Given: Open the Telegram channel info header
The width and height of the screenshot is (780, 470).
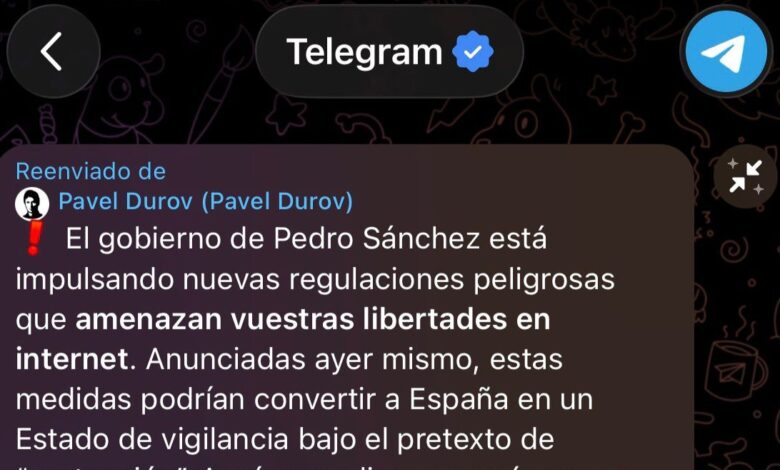Looking at the screenshot, I should 389,52.
